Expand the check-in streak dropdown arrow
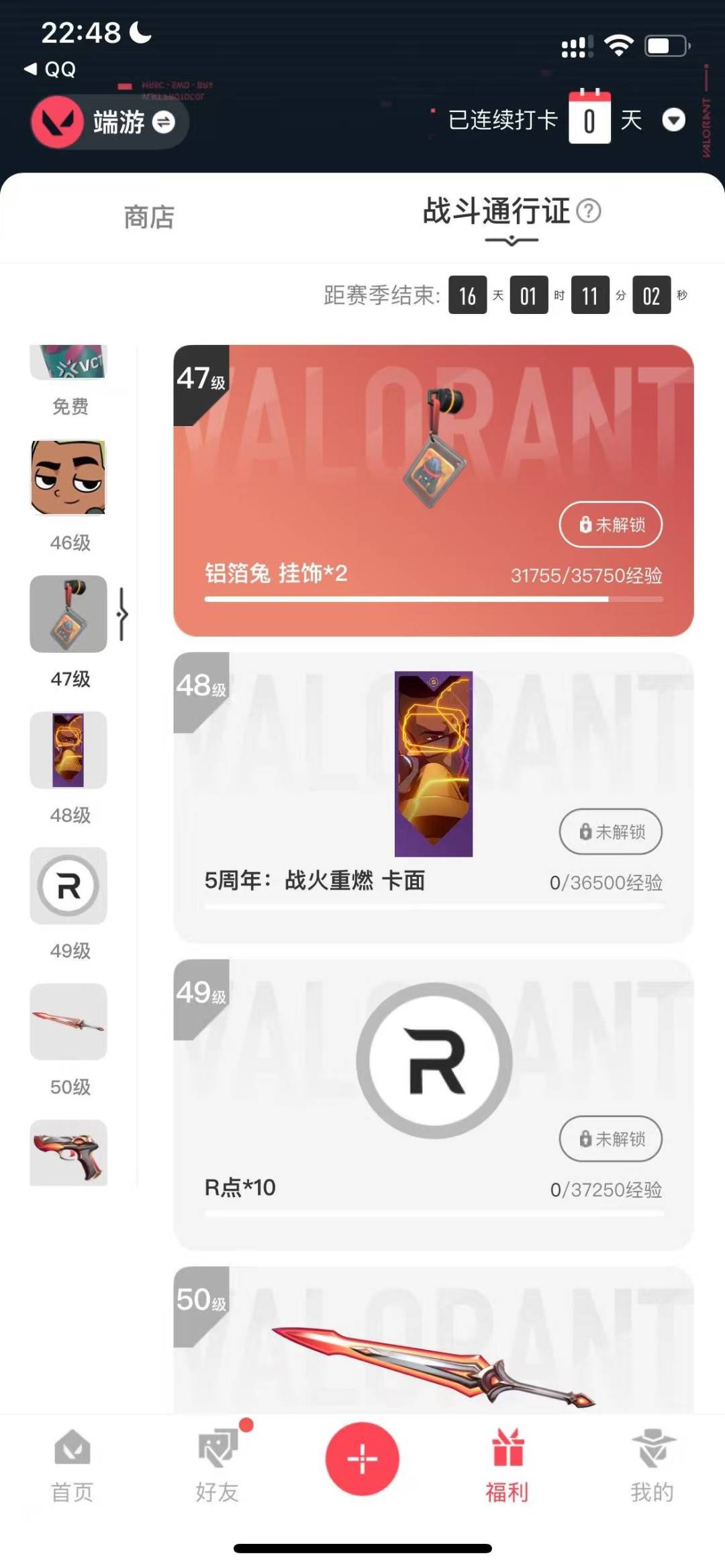The image size is (725, 1568). pyautogui.click(x=673, y=120)
